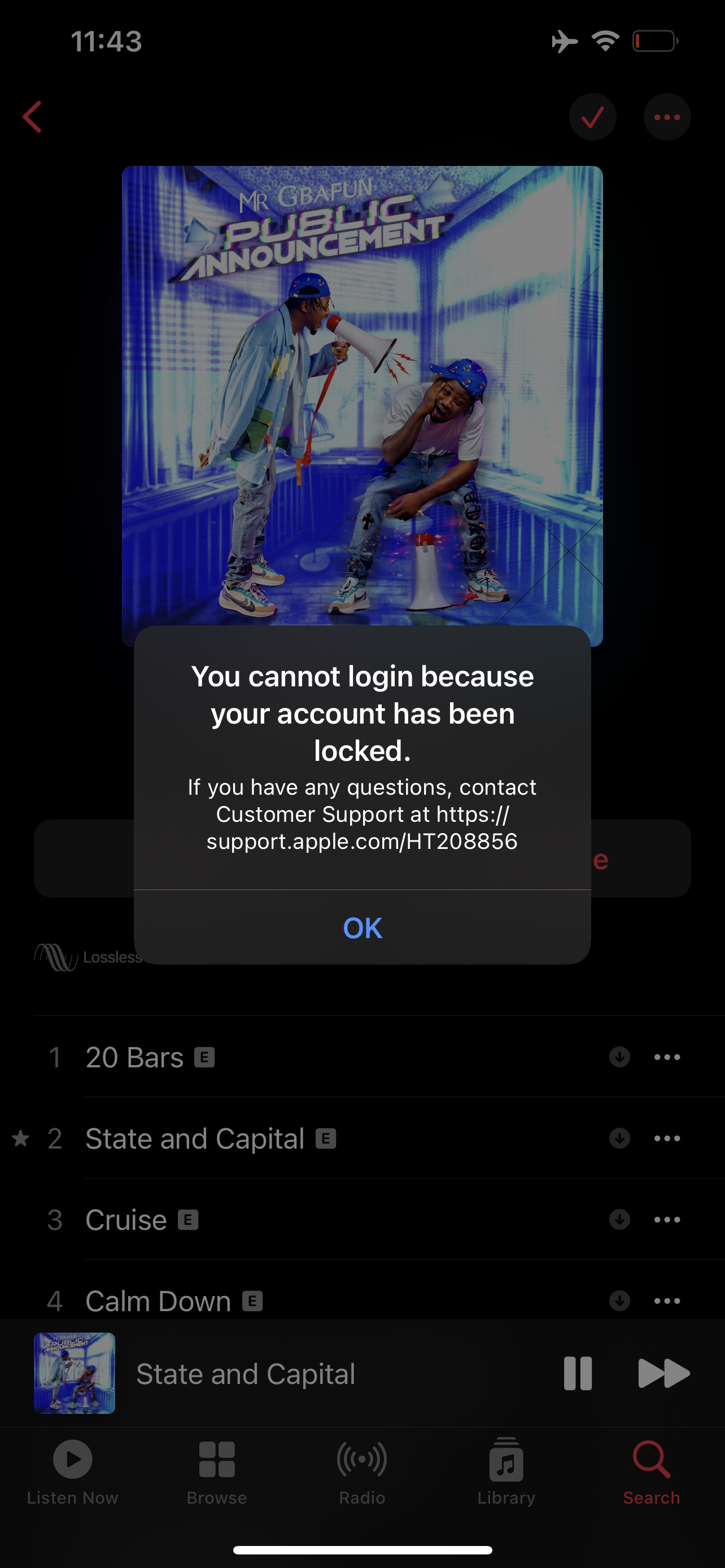Open the album's more options menu
725x1568 pixels.
point(667,117)
